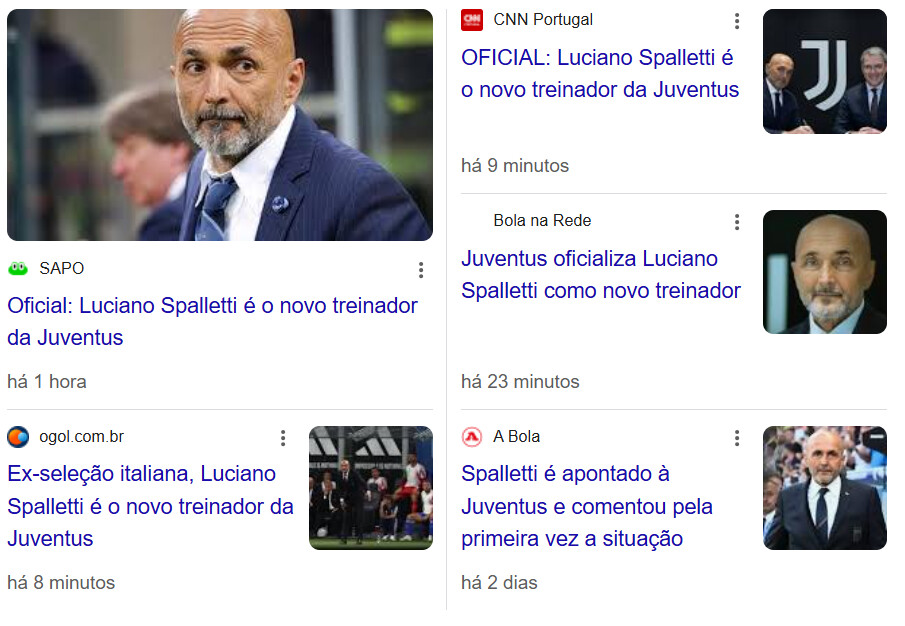Viewport: 905px width, 626px height.
Task: Tap the Bola na Rede article thumbnail
Action: [824, 272]
